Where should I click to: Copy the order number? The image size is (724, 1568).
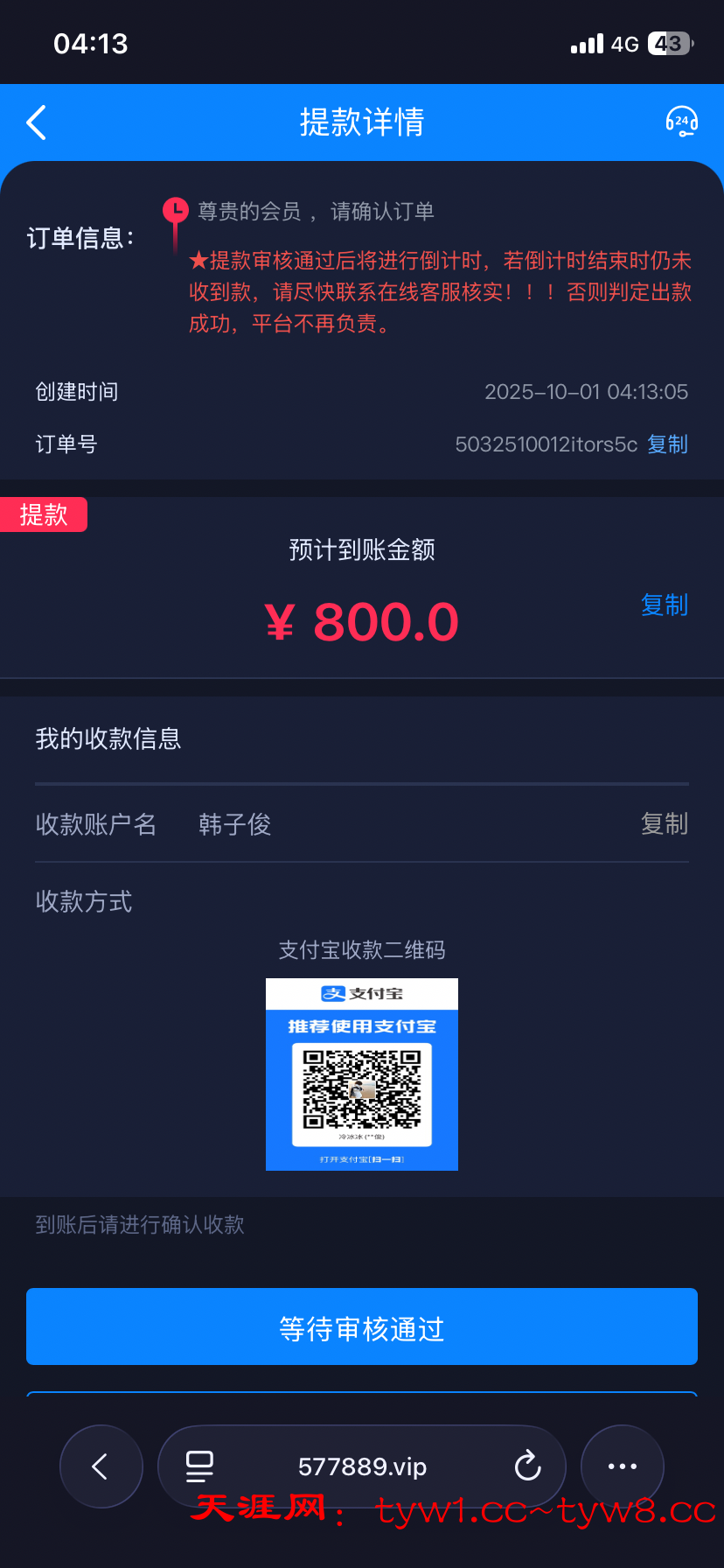click(667, 444)
